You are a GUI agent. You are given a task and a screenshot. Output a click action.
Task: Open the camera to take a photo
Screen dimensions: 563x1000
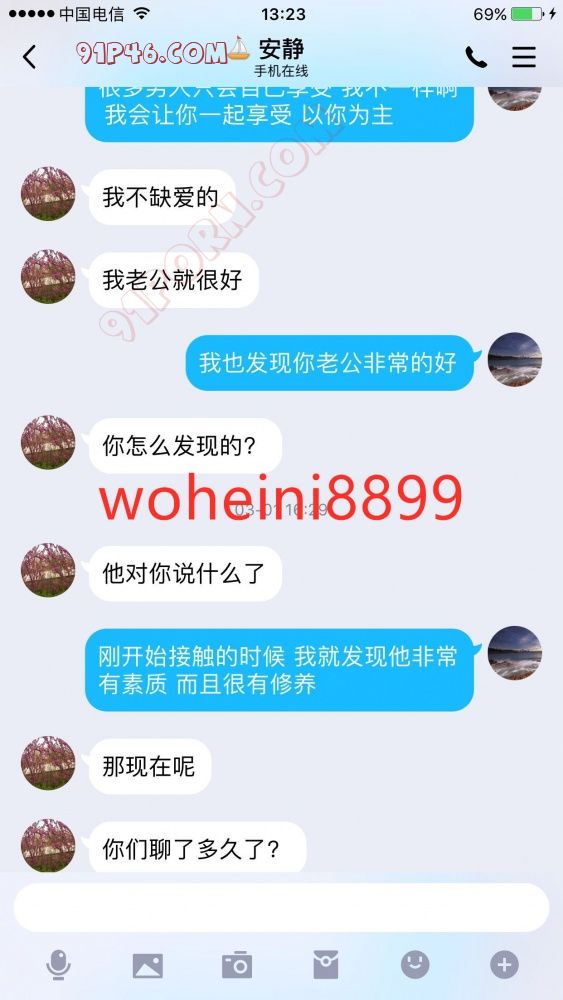(237, 965)
